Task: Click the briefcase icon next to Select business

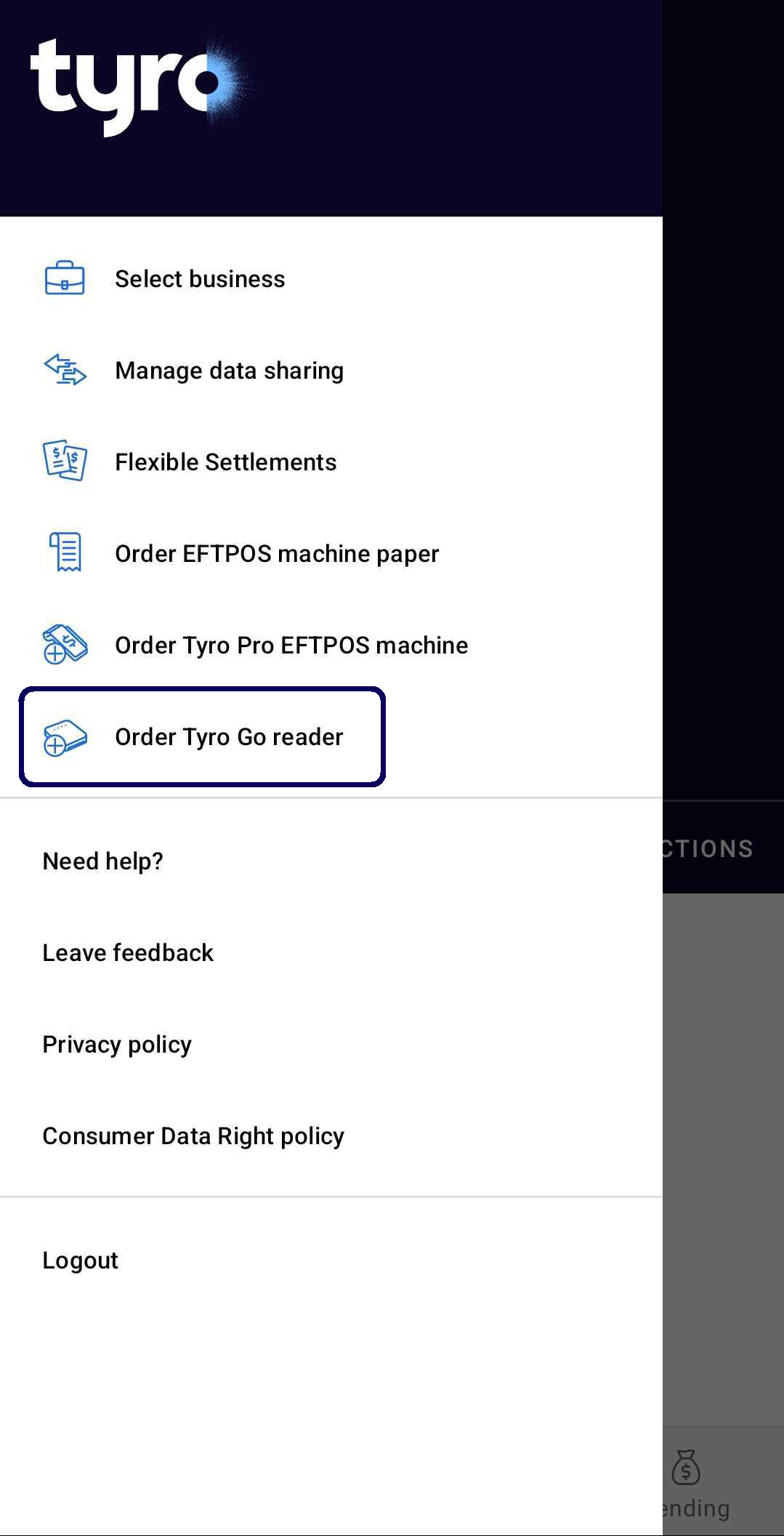Action: (x=64, y=278)
